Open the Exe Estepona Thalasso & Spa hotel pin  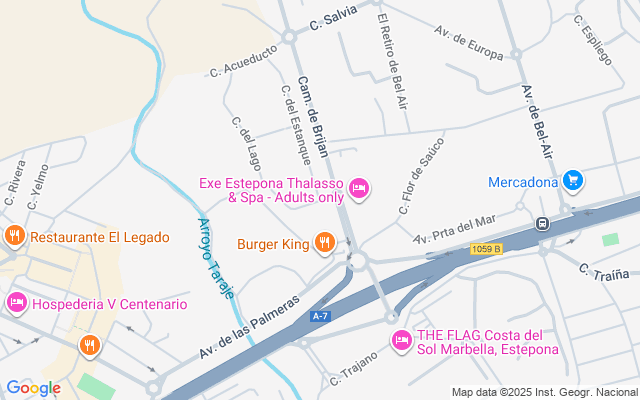pos(359,189)
